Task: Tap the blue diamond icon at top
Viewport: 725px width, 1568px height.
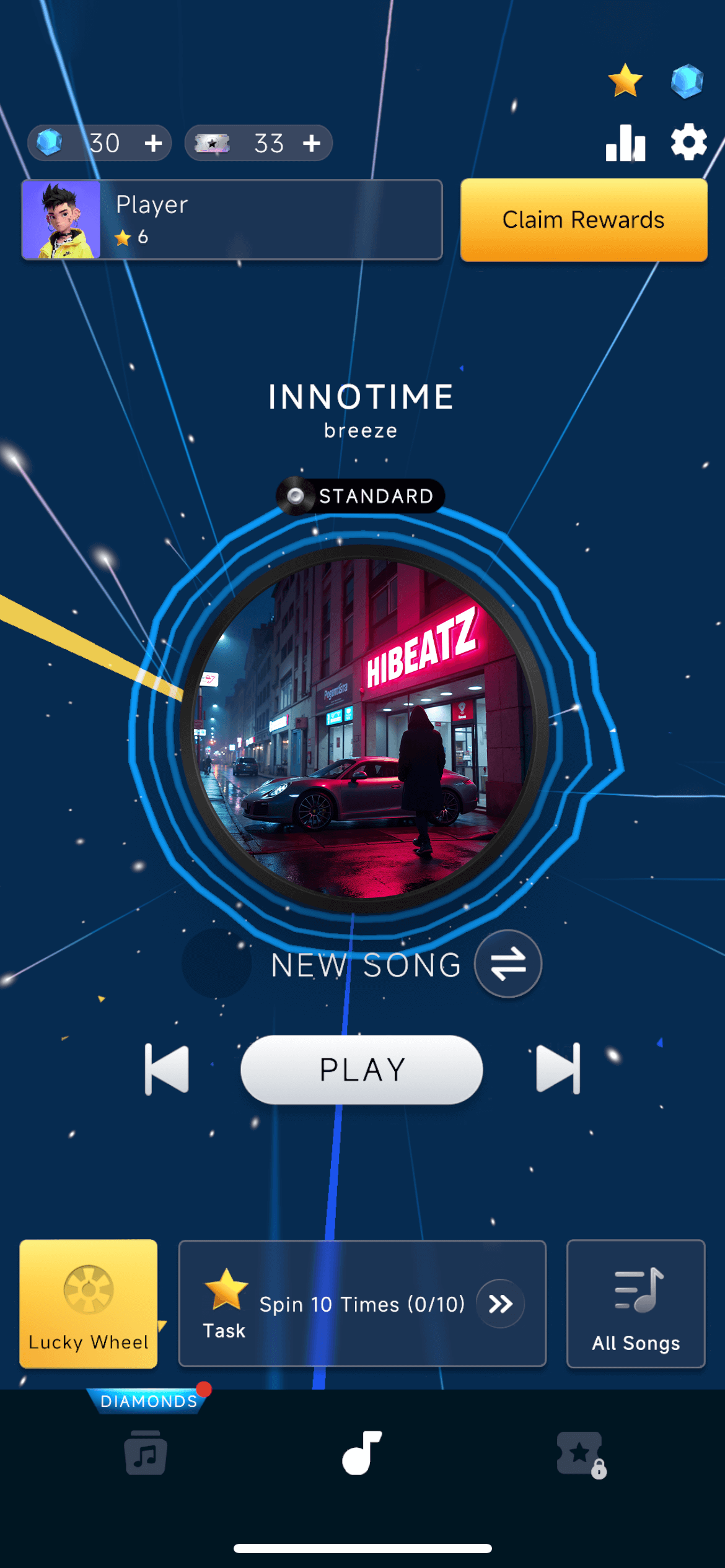Action: click(x=687, y=81)
